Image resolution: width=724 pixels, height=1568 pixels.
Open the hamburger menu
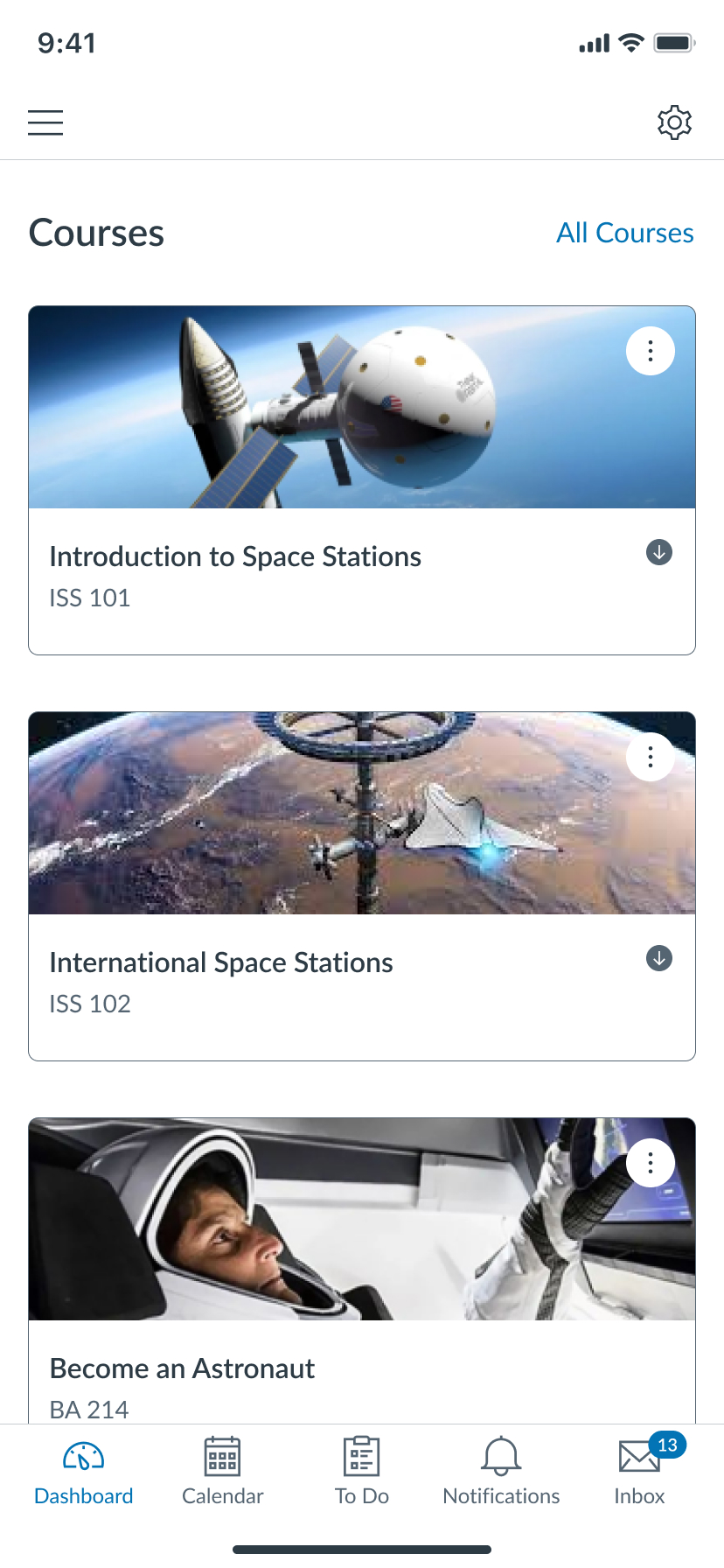tap(45, 122)
